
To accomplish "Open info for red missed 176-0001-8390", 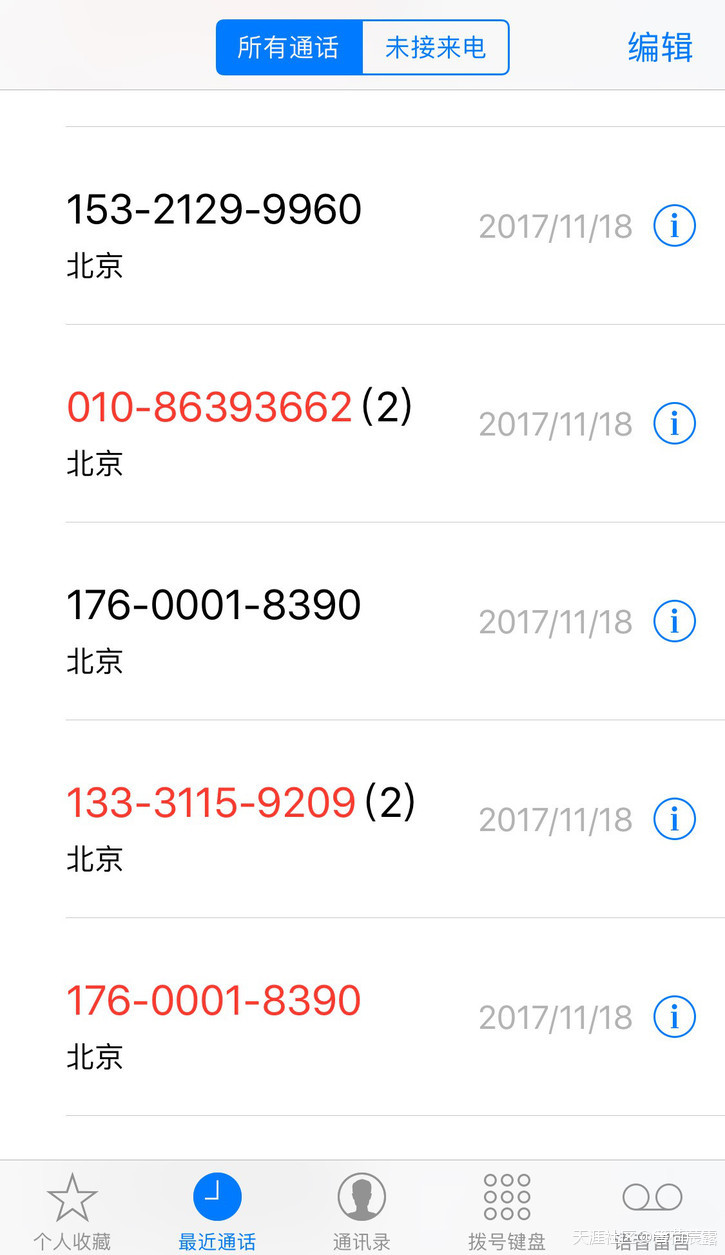I will 674,1018.
